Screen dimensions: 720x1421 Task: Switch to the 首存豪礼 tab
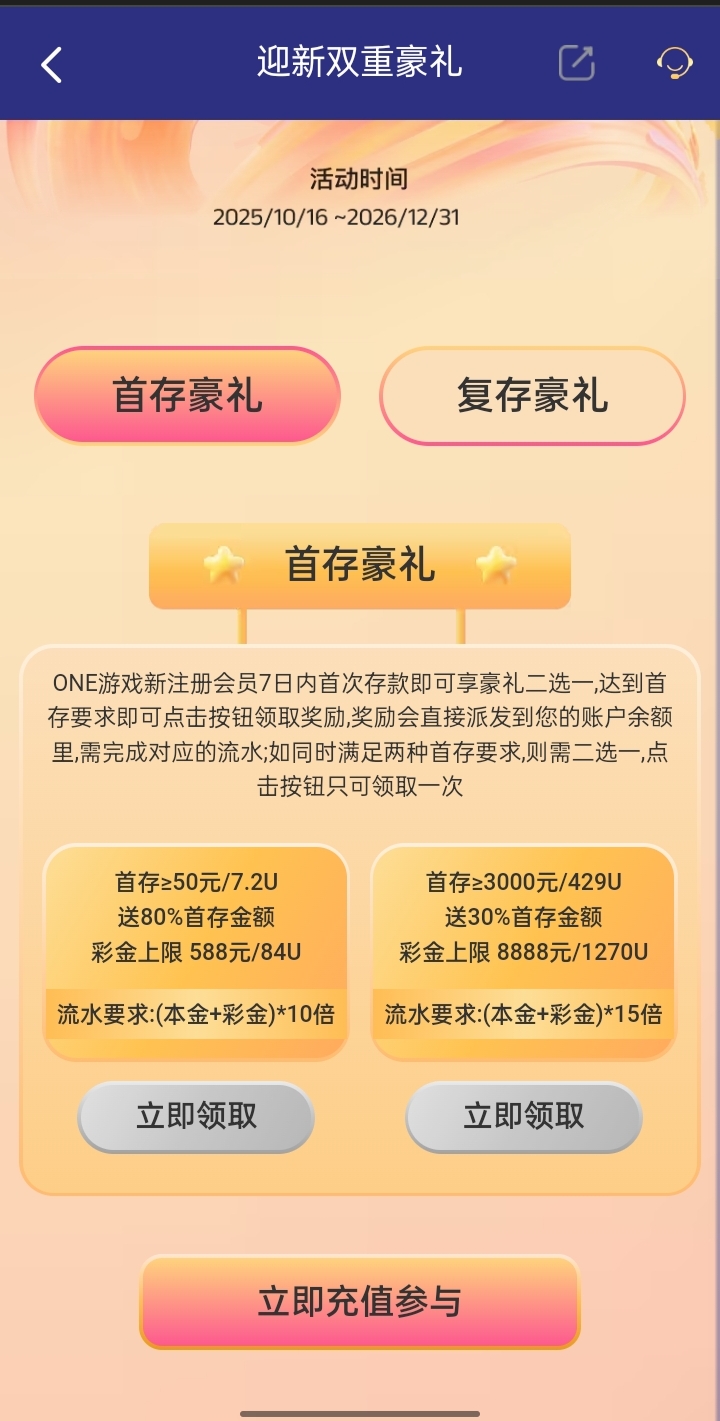click(x=187, y=395)
